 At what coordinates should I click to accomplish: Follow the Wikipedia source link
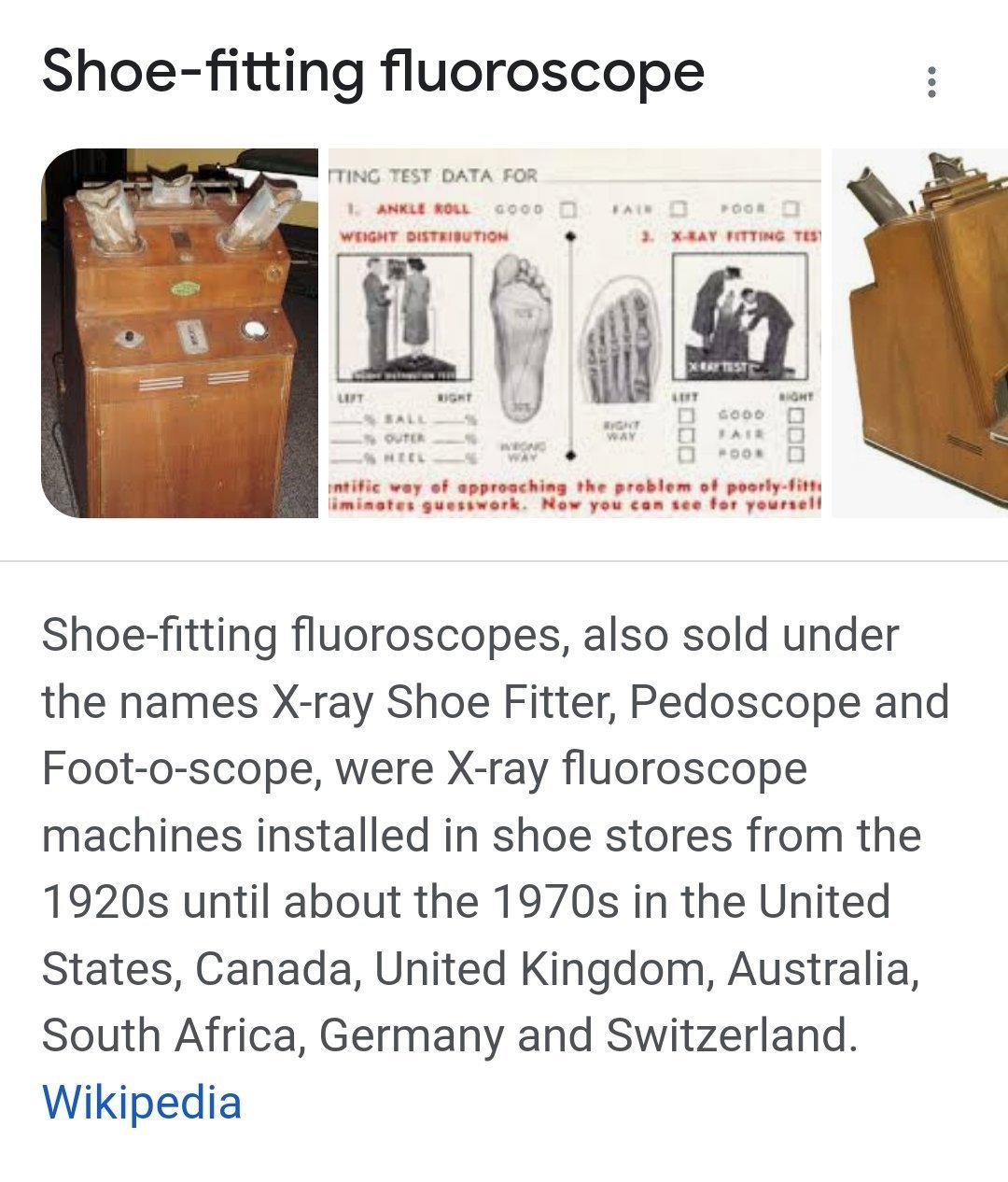(x=142, y=1102)
